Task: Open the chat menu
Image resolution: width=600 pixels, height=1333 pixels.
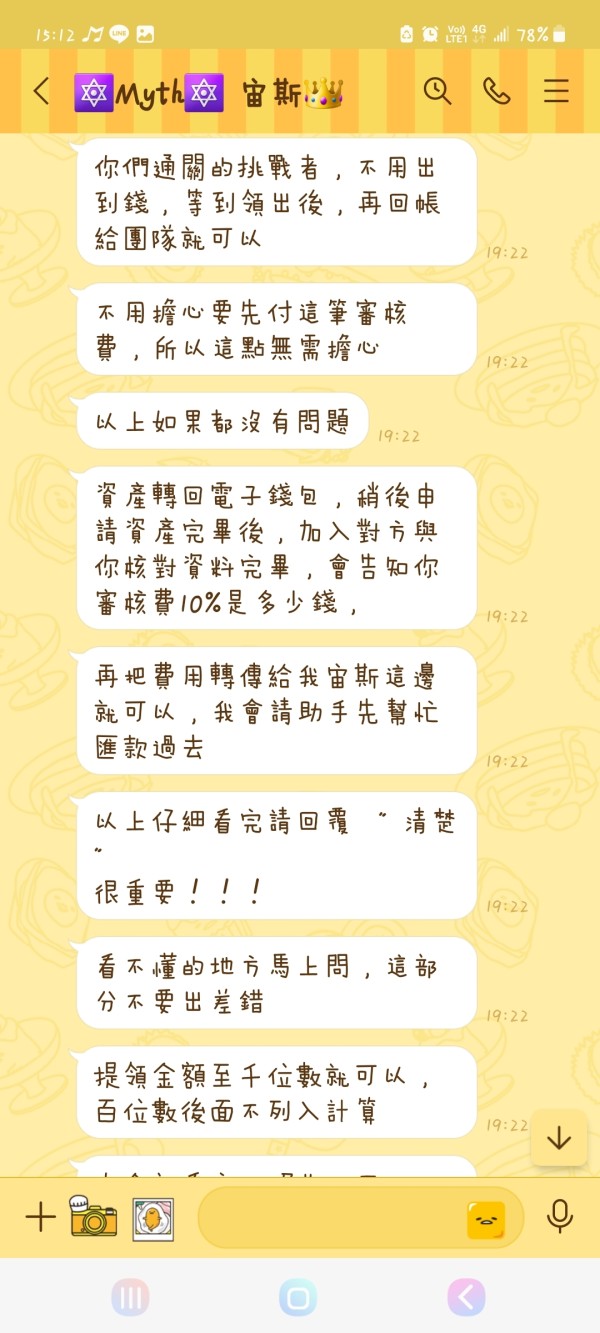Action: coord(556,91)
